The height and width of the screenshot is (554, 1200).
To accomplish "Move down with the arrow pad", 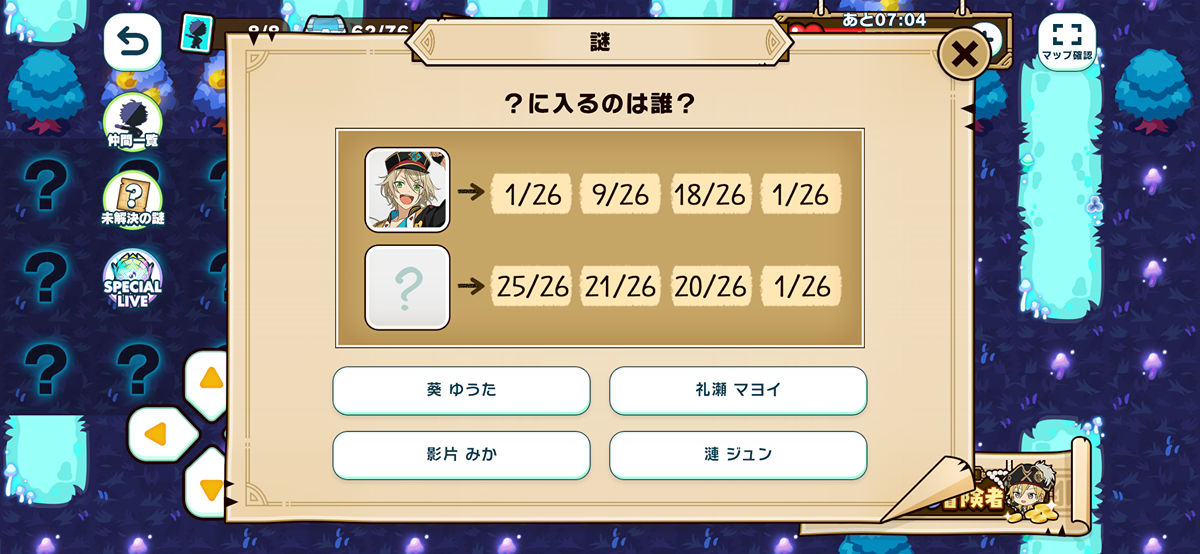I will (210, 488).
